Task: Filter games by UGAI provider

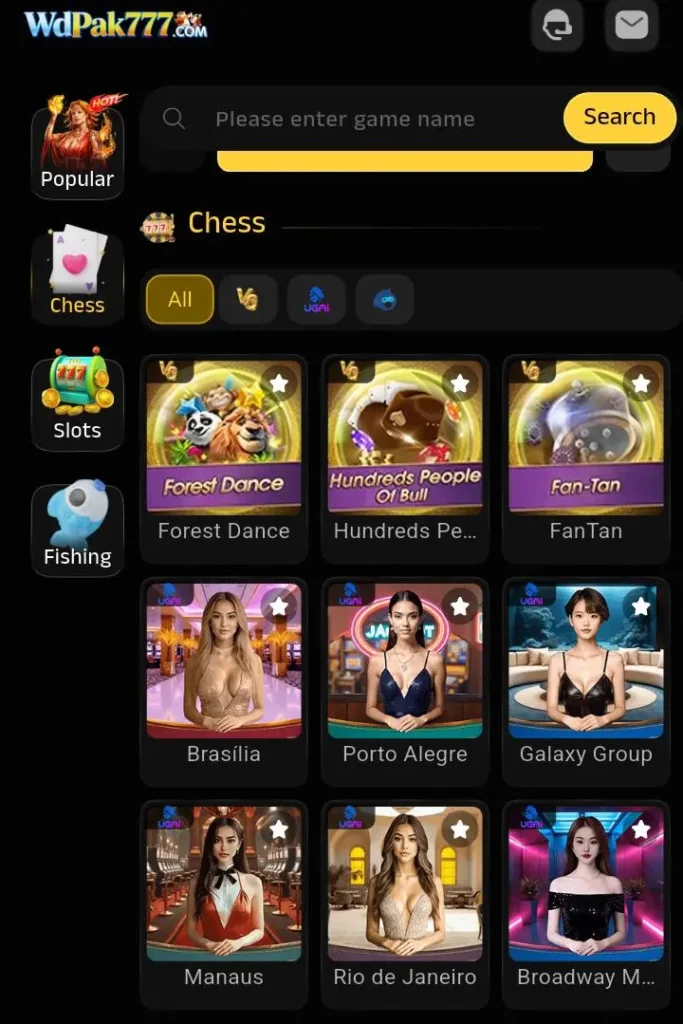Action: pyautogui.click(x=316, y=300)
